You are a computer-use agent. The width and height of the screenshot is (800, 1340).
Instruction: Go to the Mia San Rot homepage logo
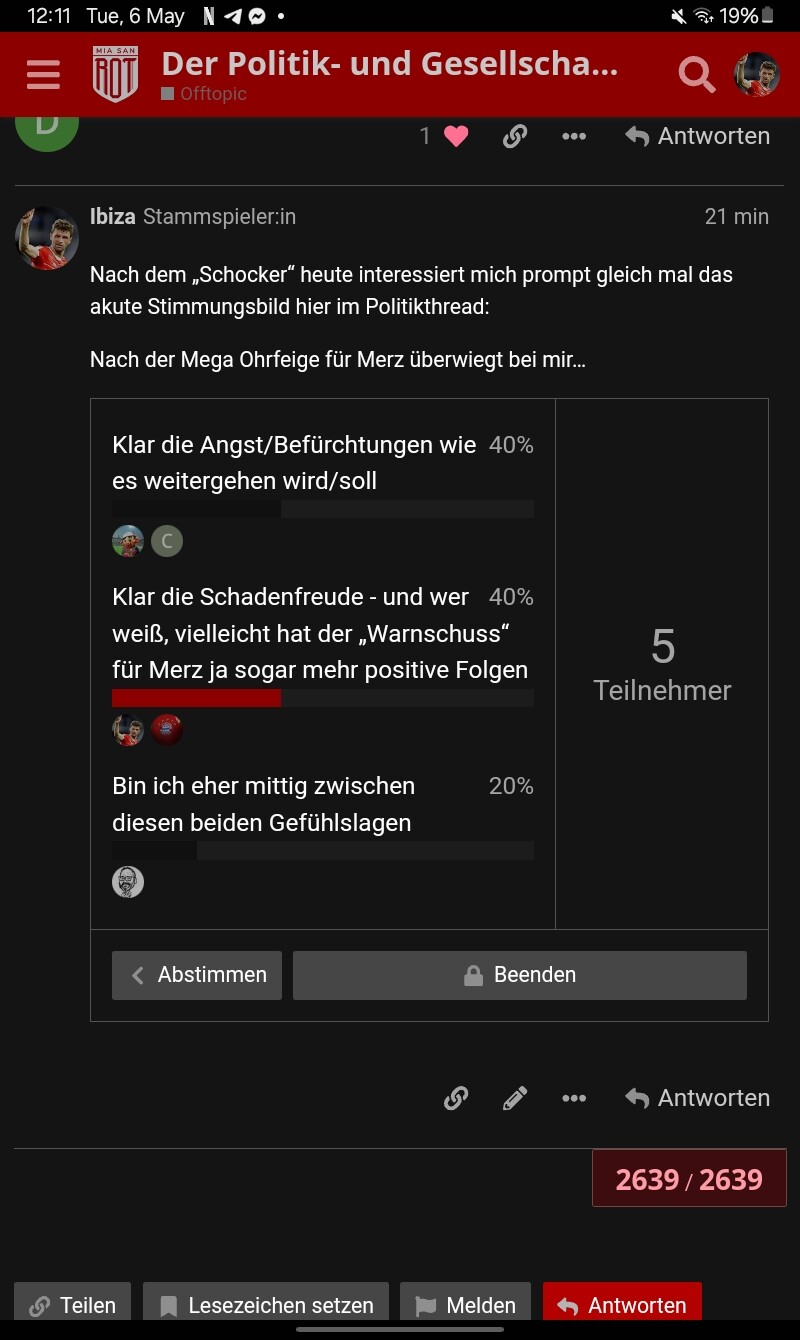pos(115,74)
